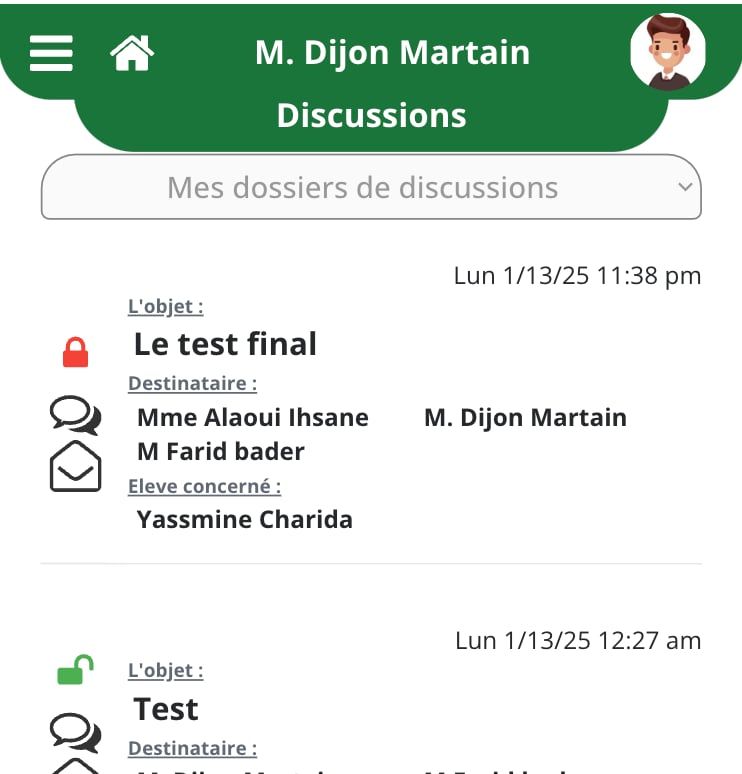
Task: Open the hamburger drawer menu
Action: pos(51,53)
